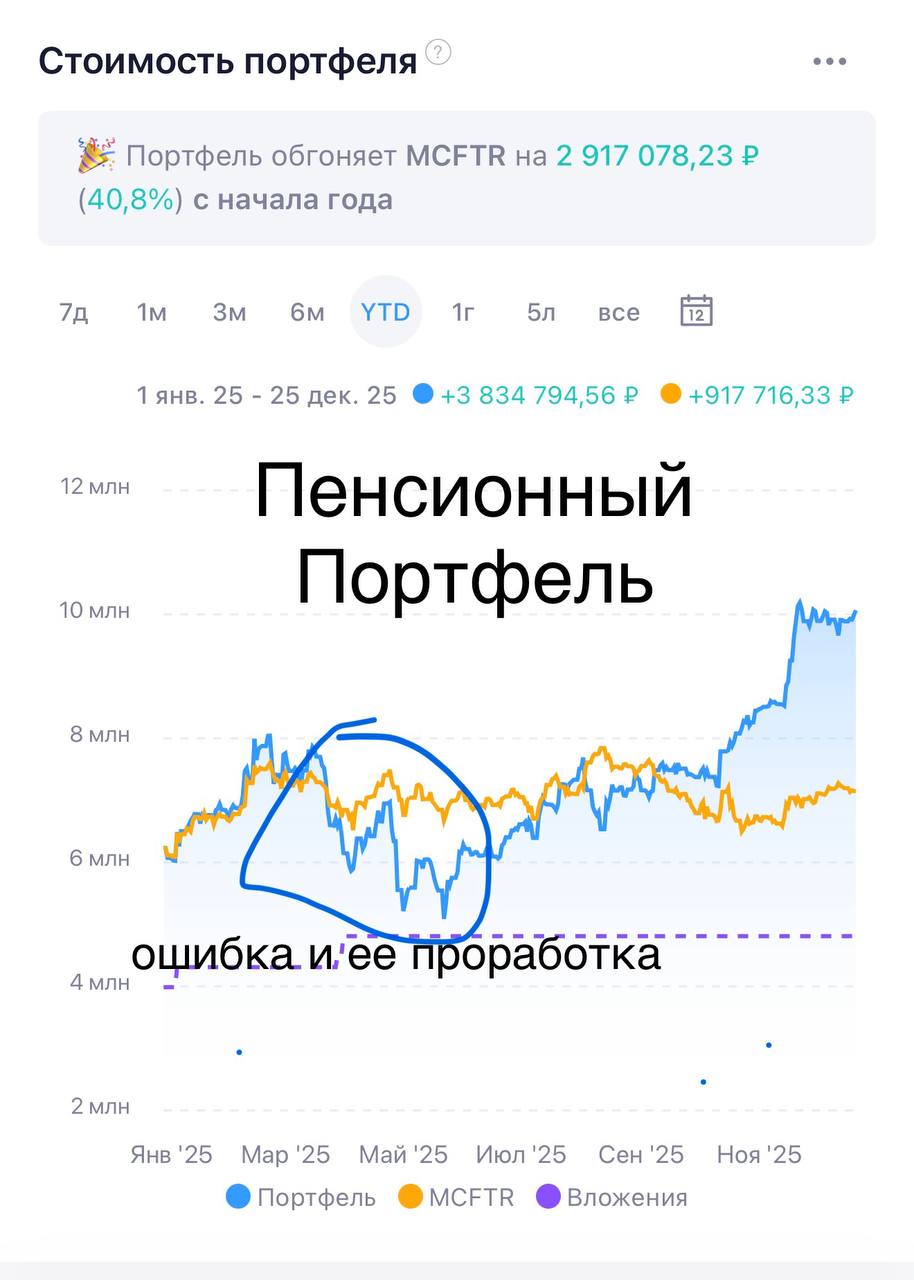Select the 7д period
The width and height of the screenshot is (914, 1280).
click(x=74, y=312)
